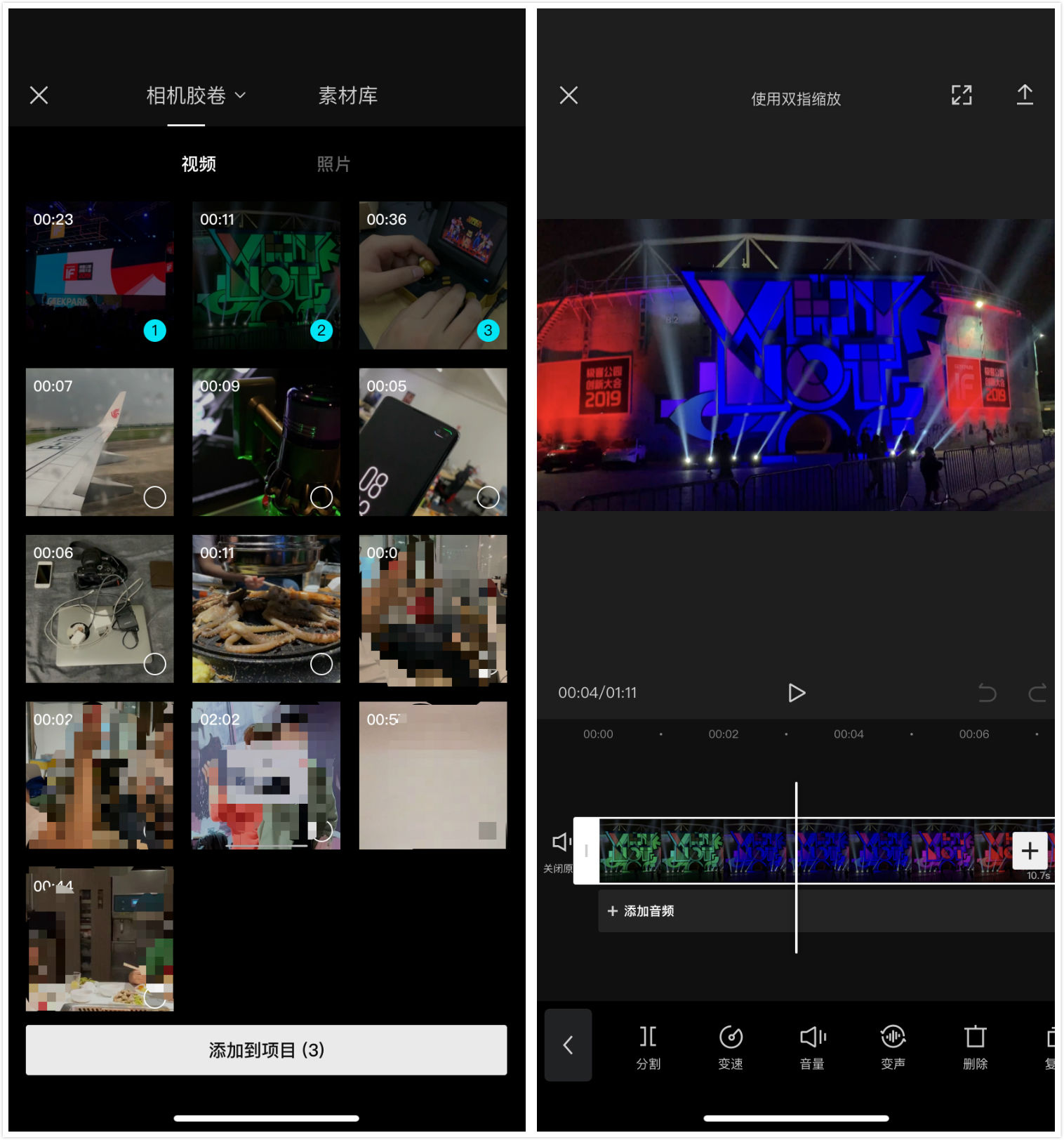Tap the fullscreen preview icon
The height and width of the screenshot is (1140, 1064).
pyautogui.click(x=961, y=95)
